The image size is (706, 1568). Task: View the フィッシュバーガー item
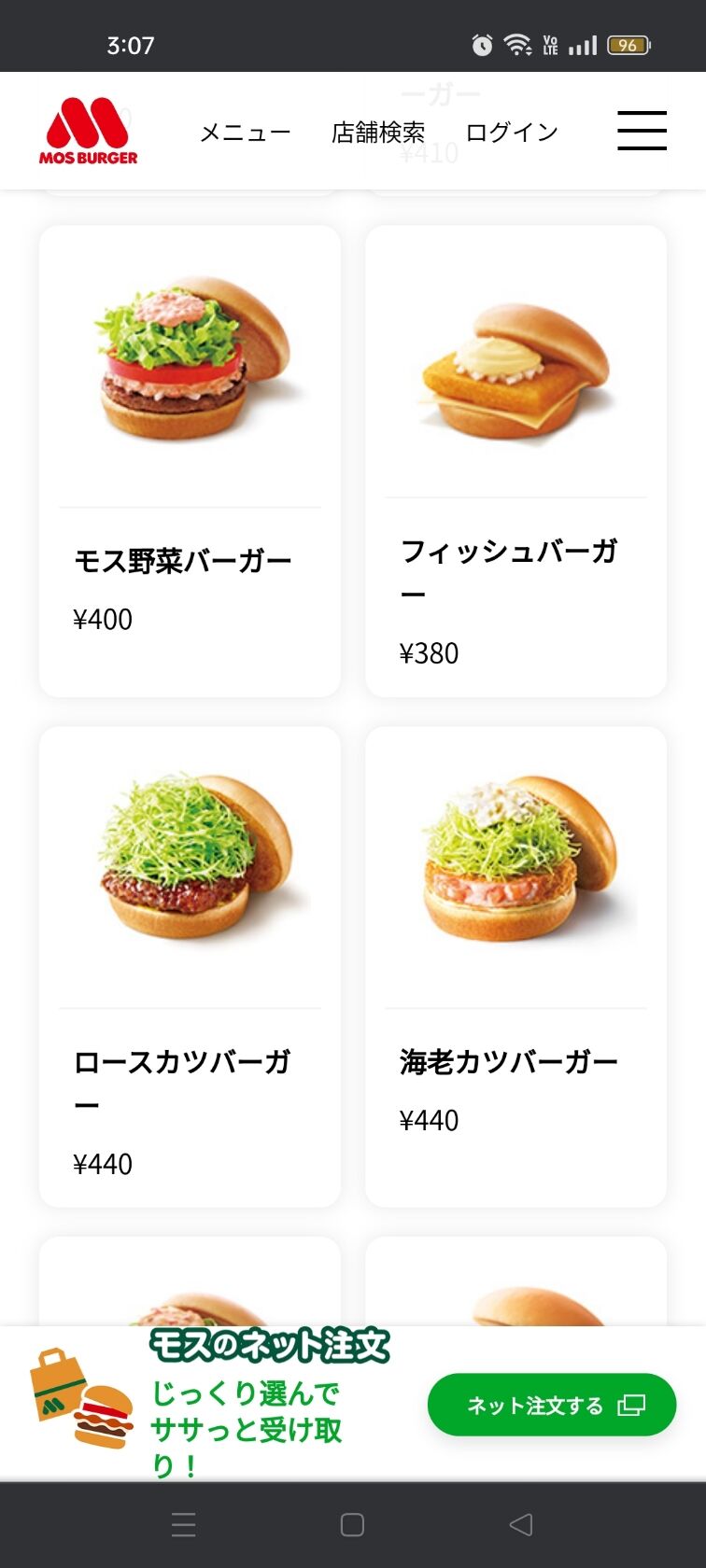515,460
